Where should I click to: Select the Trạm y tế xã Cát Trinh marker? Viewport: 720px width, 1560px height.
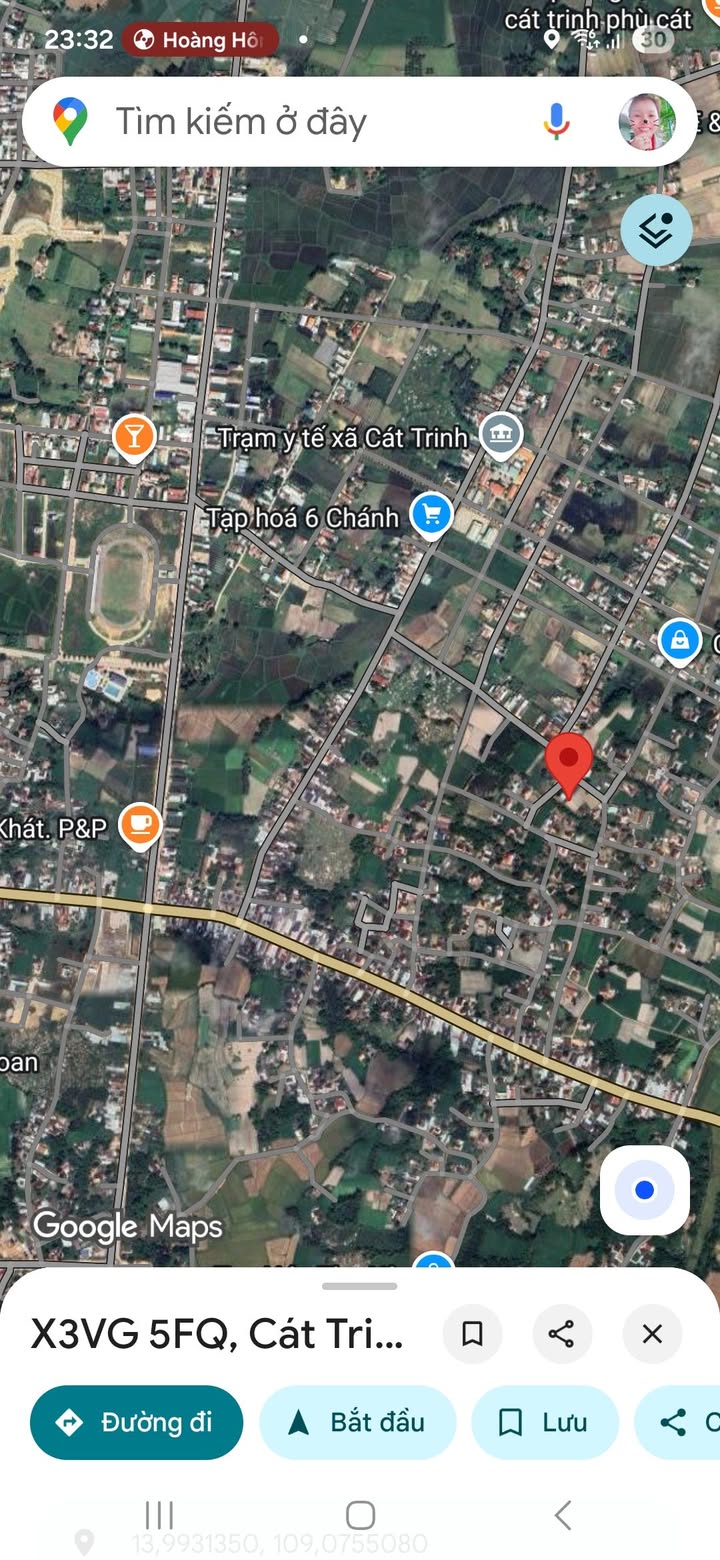click(500, 436)
